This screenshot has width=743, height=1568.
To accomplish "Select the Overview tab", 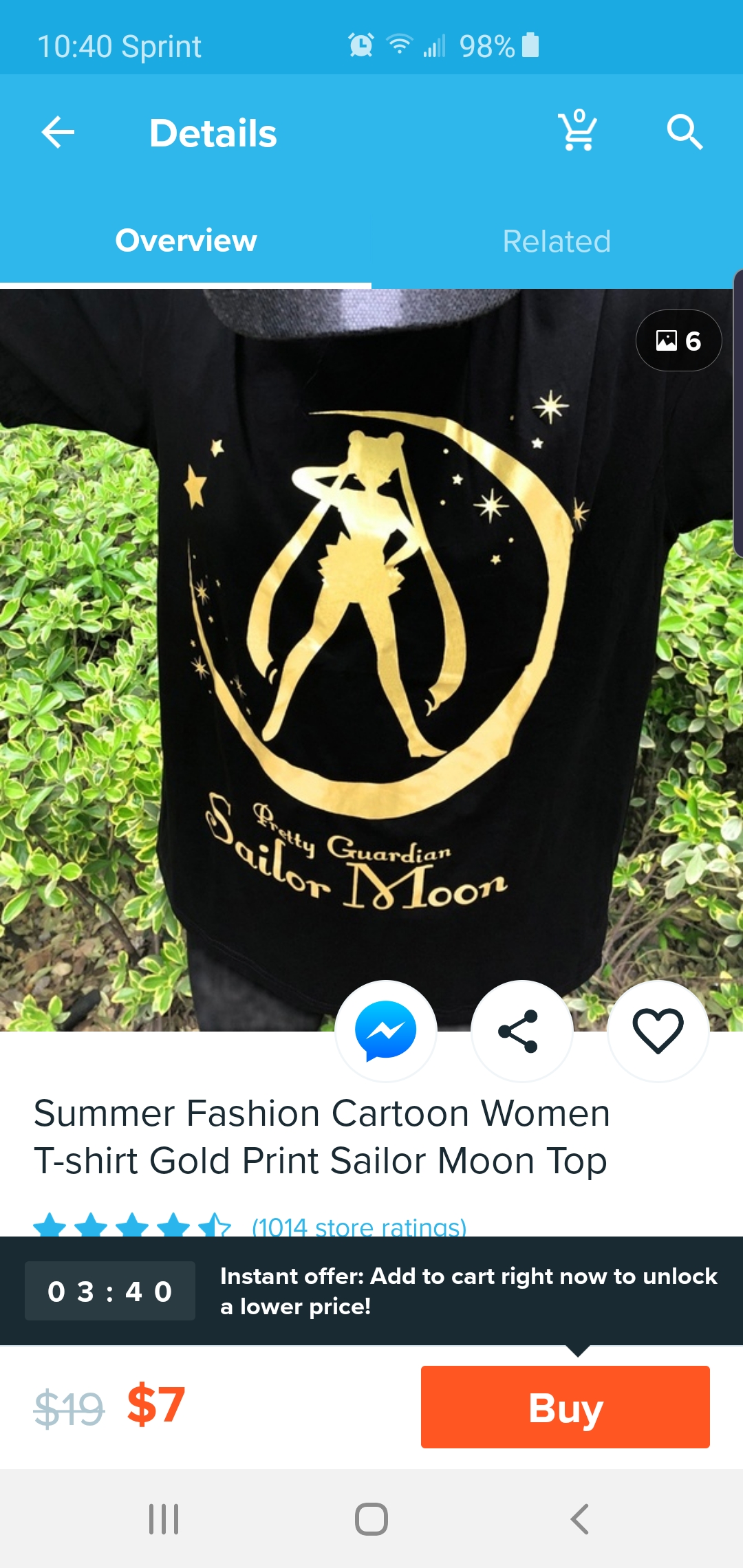I will click(186, 241).
